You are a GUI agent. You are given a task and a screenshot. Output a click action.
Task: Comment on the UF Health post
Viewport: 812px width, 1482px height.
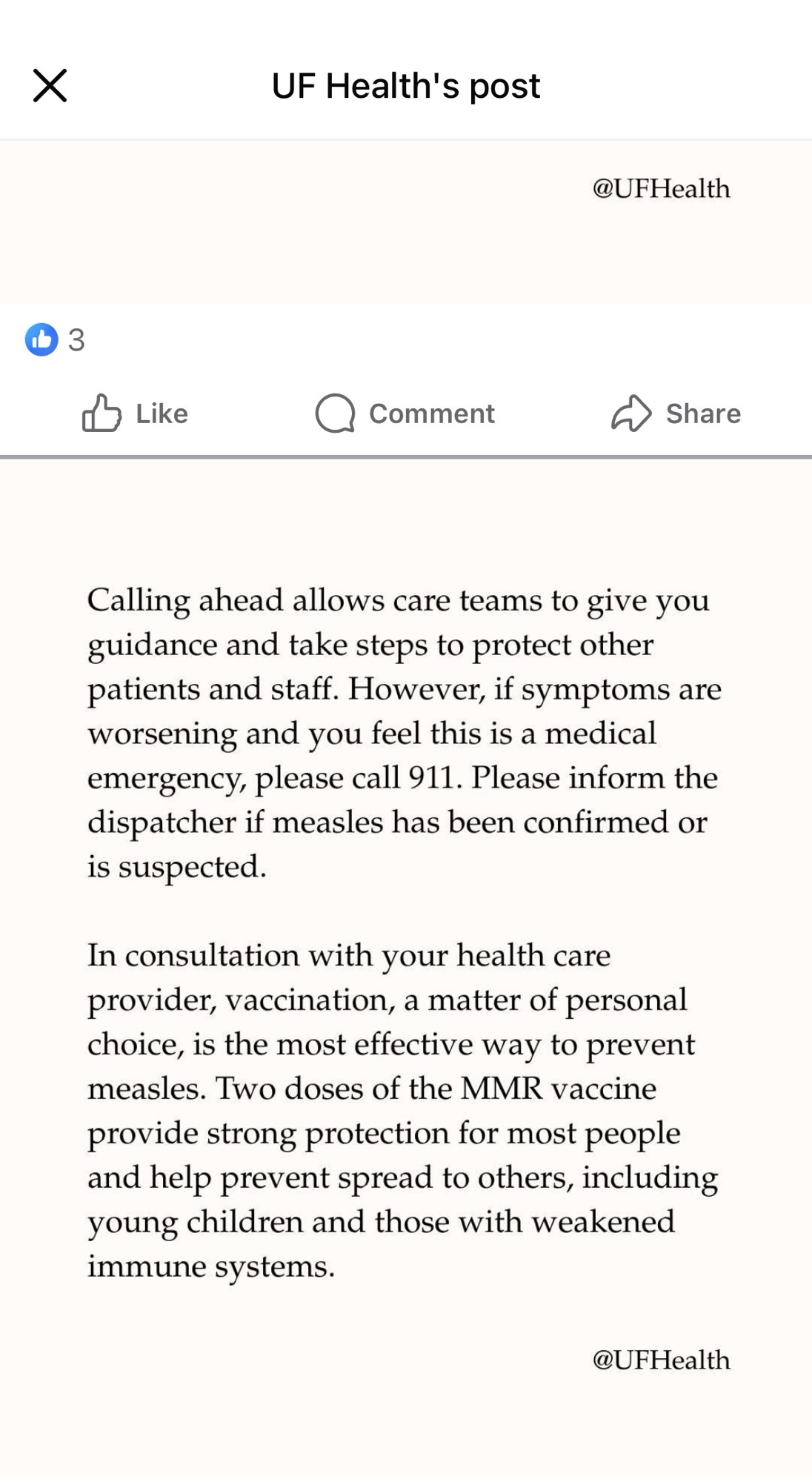[405, 413]
